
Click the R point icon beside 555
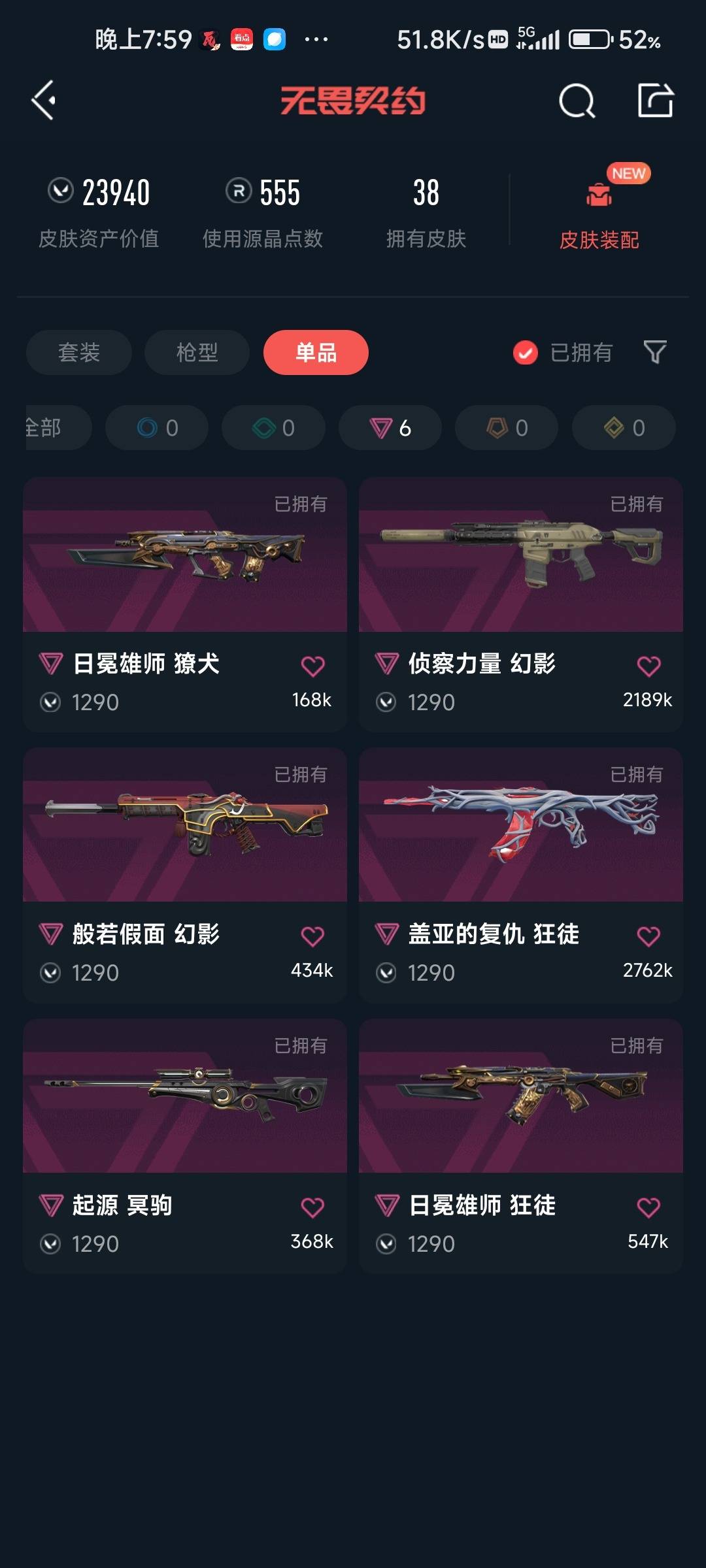239,193
